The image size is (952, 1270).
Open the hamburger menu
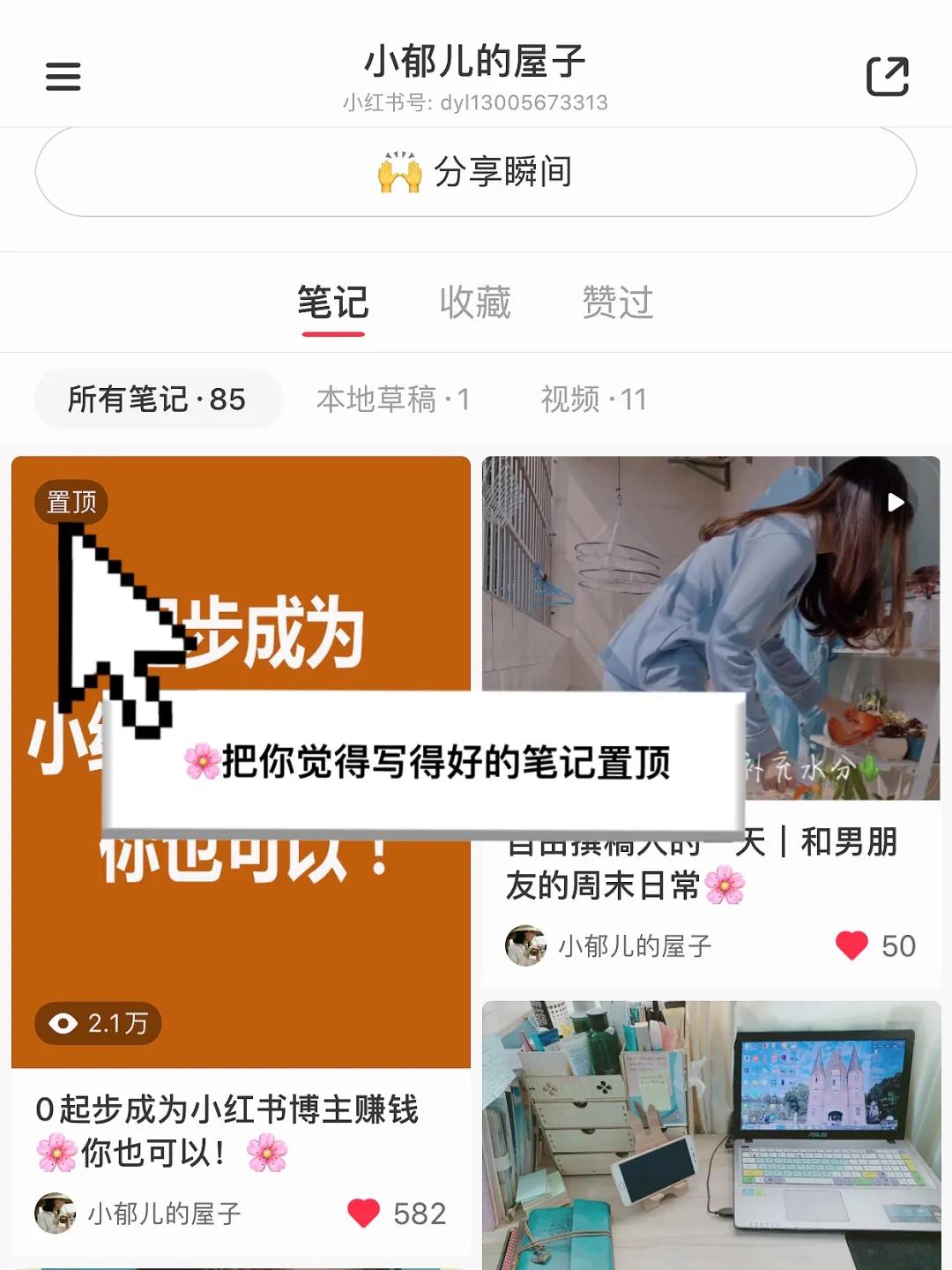[x=63, y=78]
